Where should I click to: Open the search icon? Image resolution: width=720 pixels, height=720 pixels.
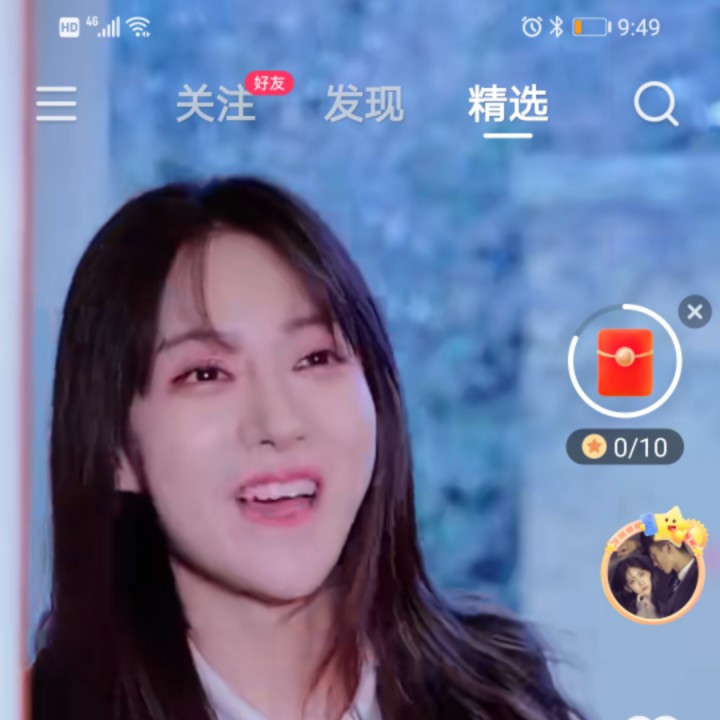coord(656,104)
